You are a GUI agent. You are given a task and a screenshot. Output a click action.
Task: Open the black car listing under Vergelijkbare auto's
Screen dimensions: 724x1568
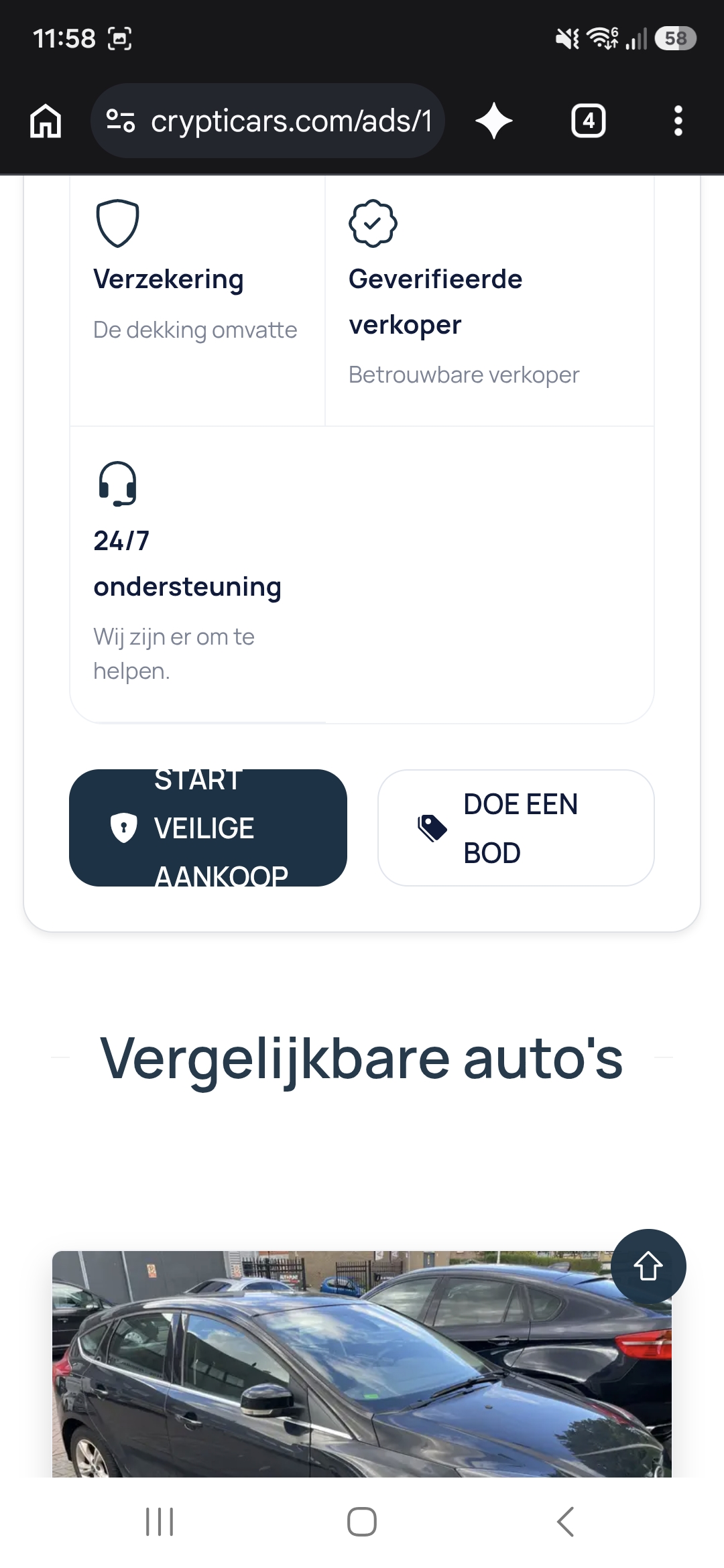point(362,1364)
